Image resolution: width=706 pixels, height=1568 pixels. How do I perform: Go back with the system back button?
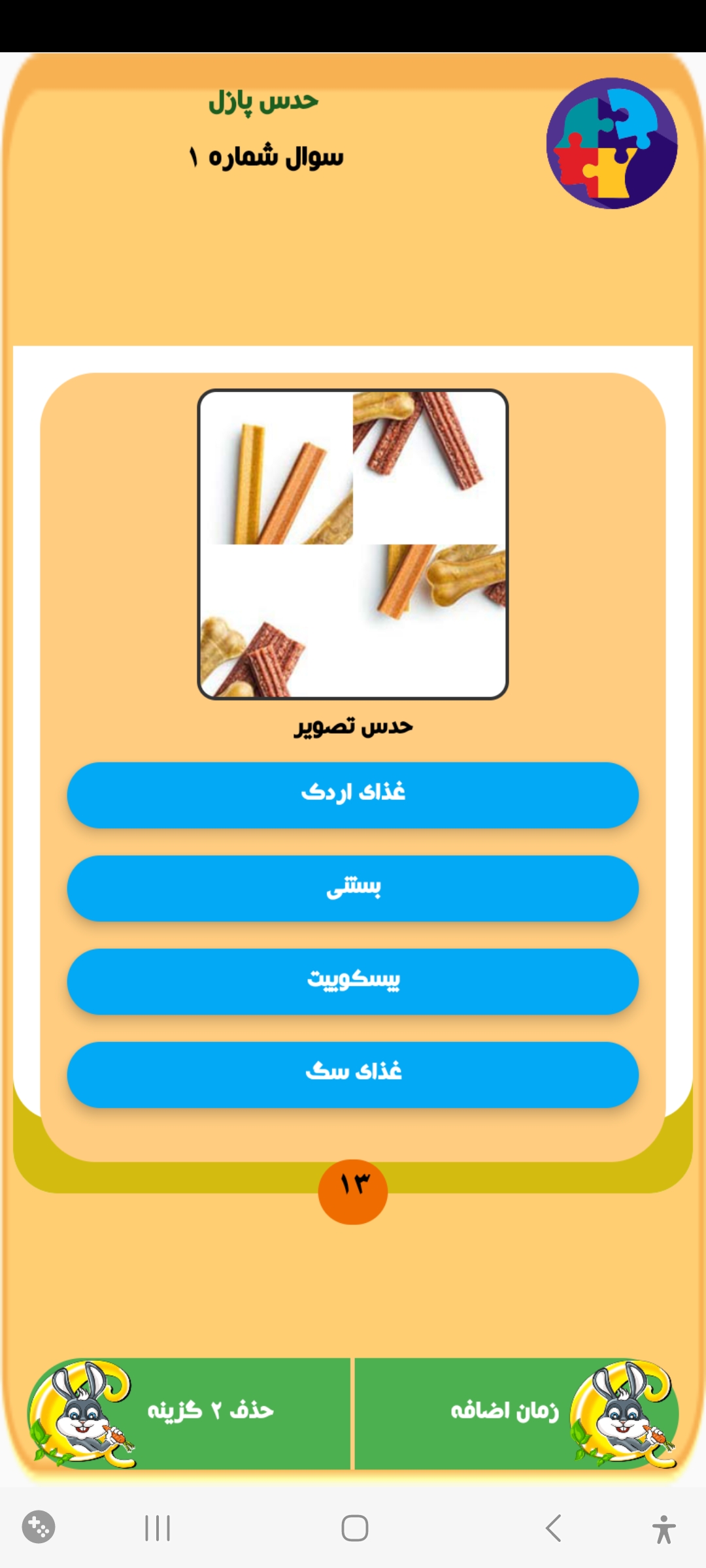point(553,1528)
